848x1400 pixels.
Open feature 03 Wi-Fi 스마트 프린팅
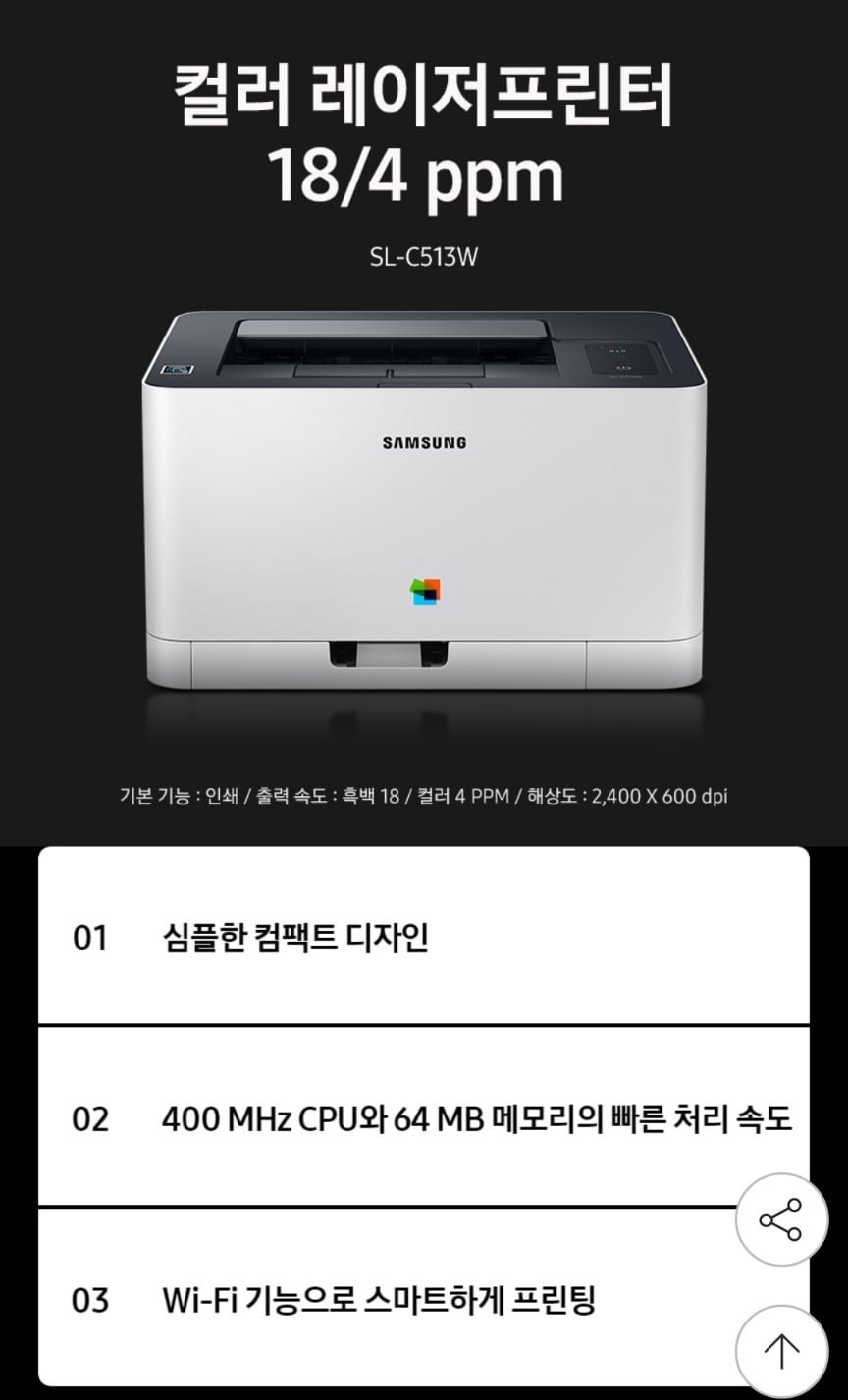coord(378,1301)
